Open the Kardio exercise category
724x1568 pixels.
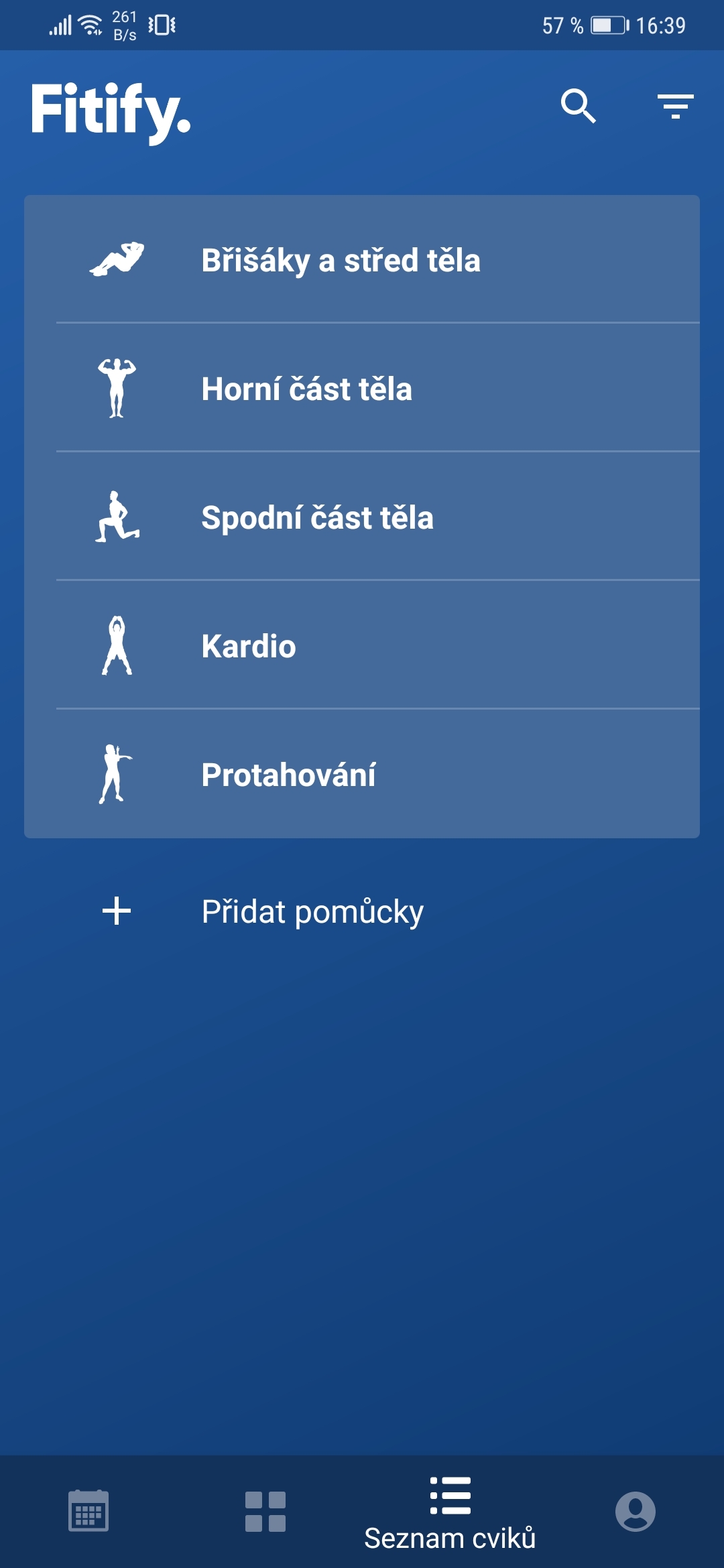coord(362,646)
